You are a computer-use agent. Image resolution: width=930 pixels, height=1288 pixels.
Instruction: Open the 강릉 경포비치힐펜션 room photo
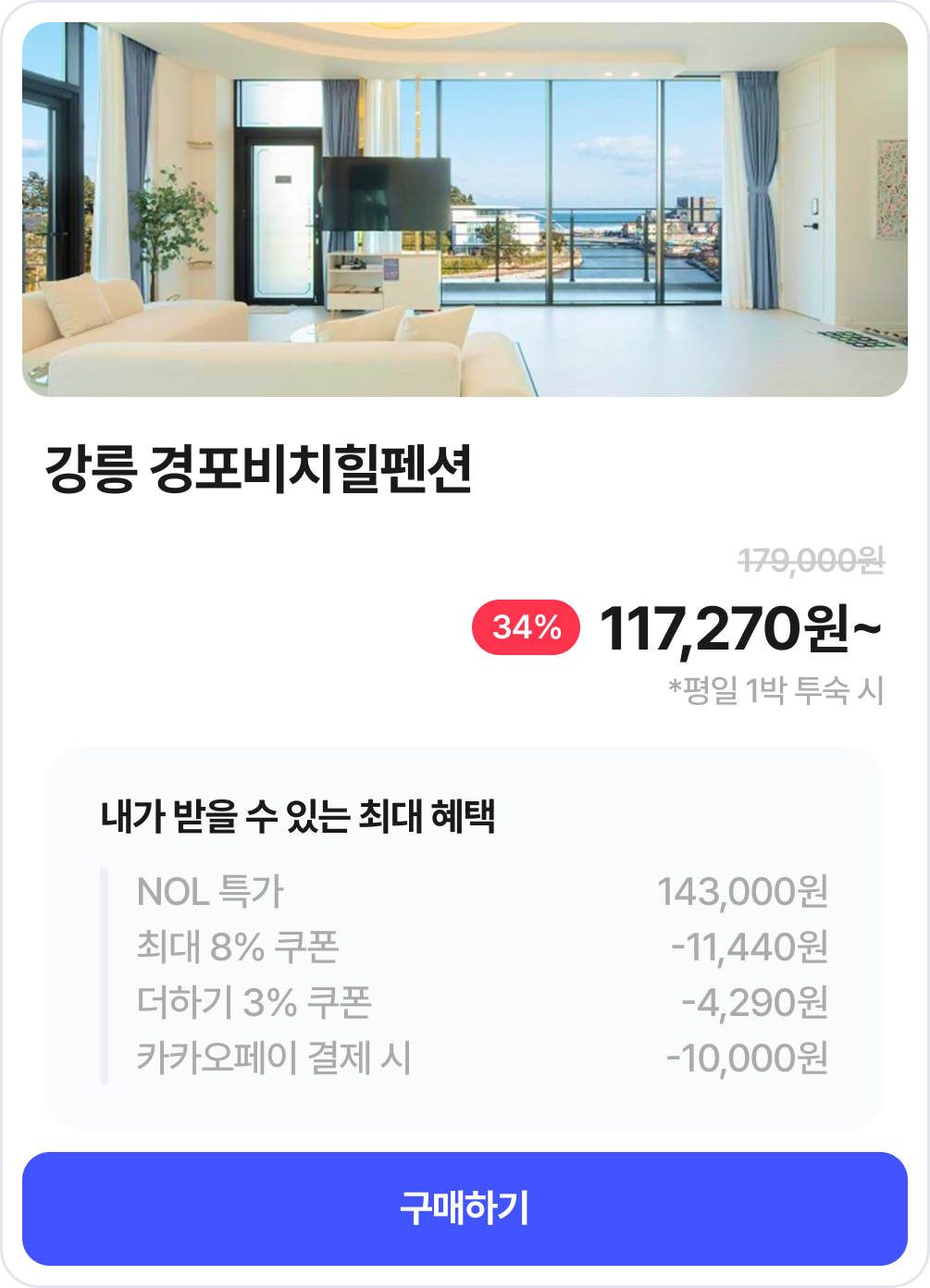point(465,209)
